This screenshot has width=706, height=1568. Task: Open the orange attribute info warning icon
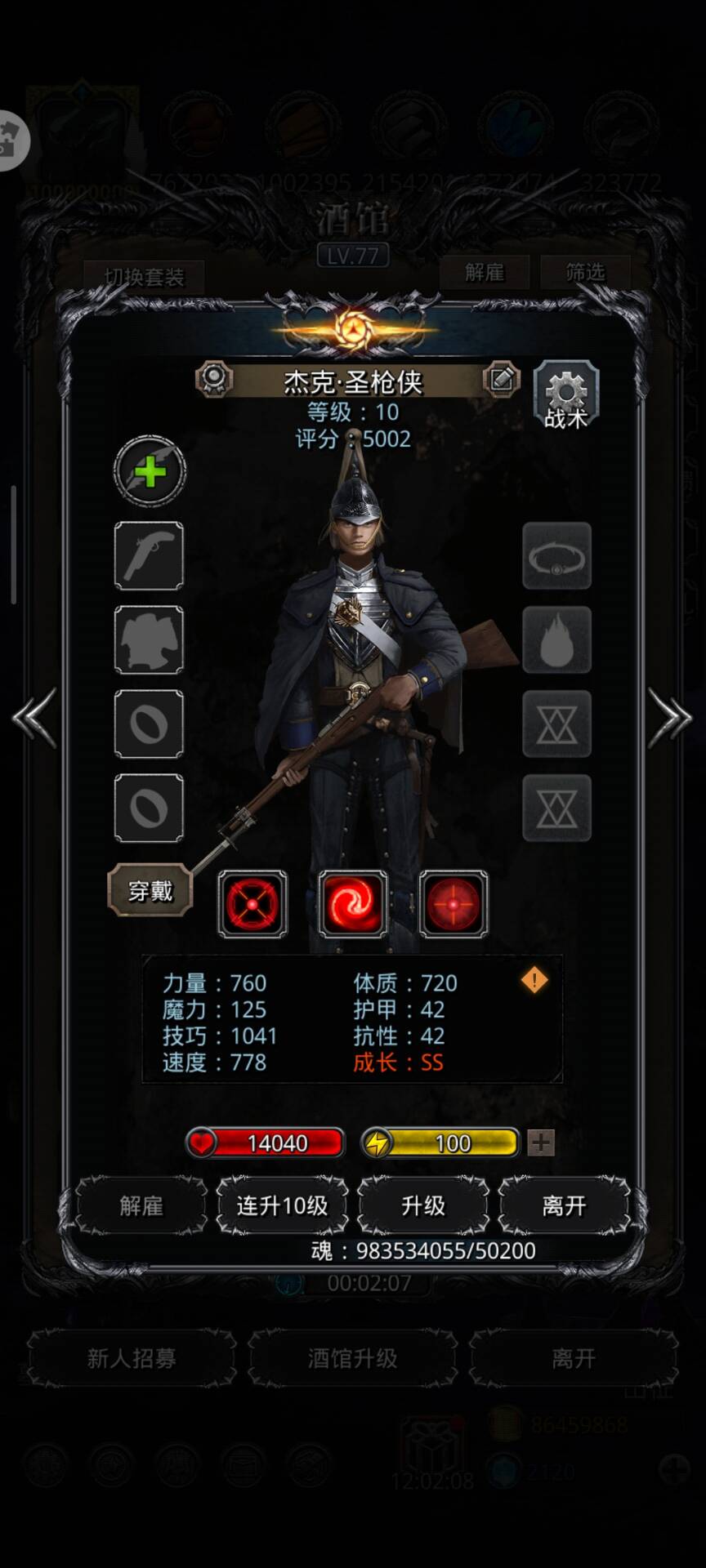[x=534, y=979]
